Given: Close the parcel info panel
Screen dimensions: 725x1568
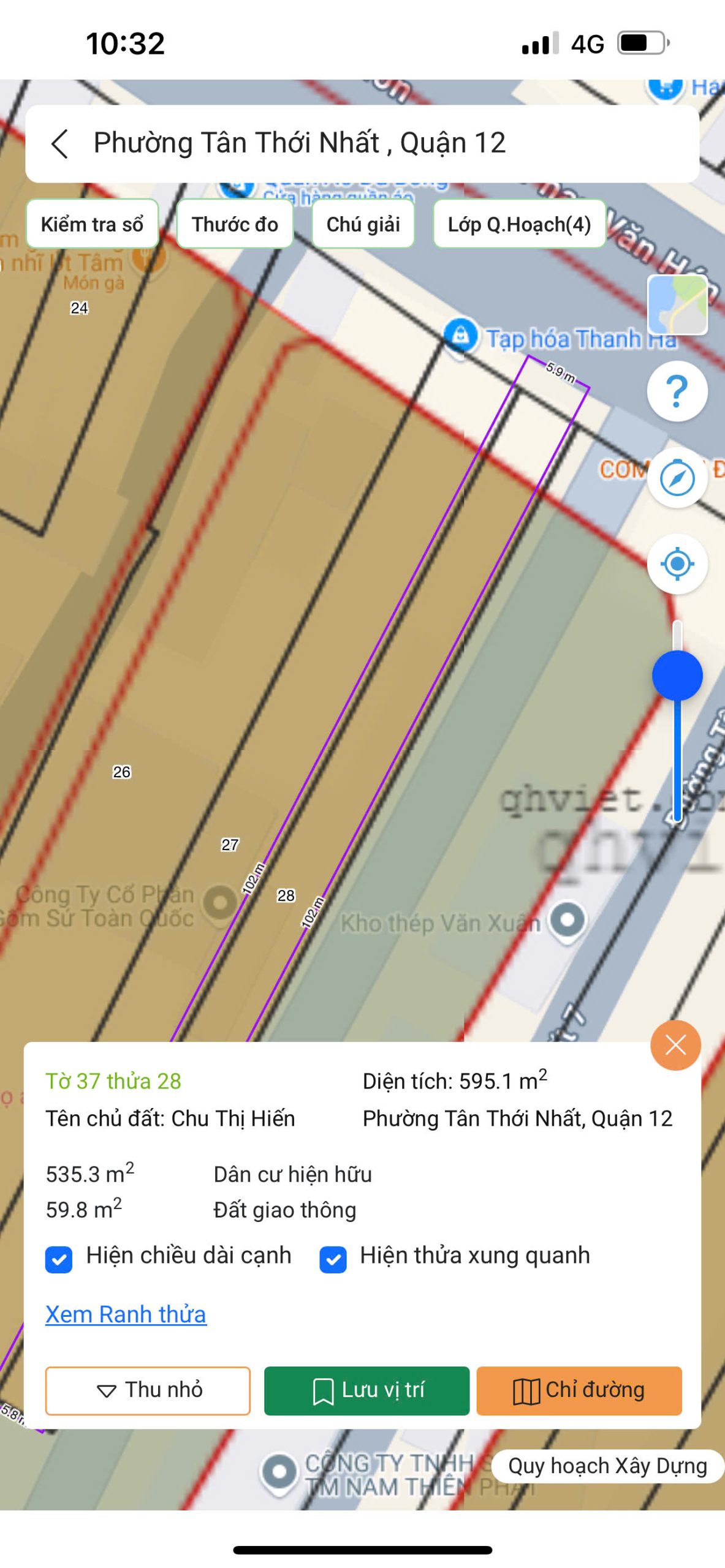Looking at the screenshot, I should (x=675, y=1045).
